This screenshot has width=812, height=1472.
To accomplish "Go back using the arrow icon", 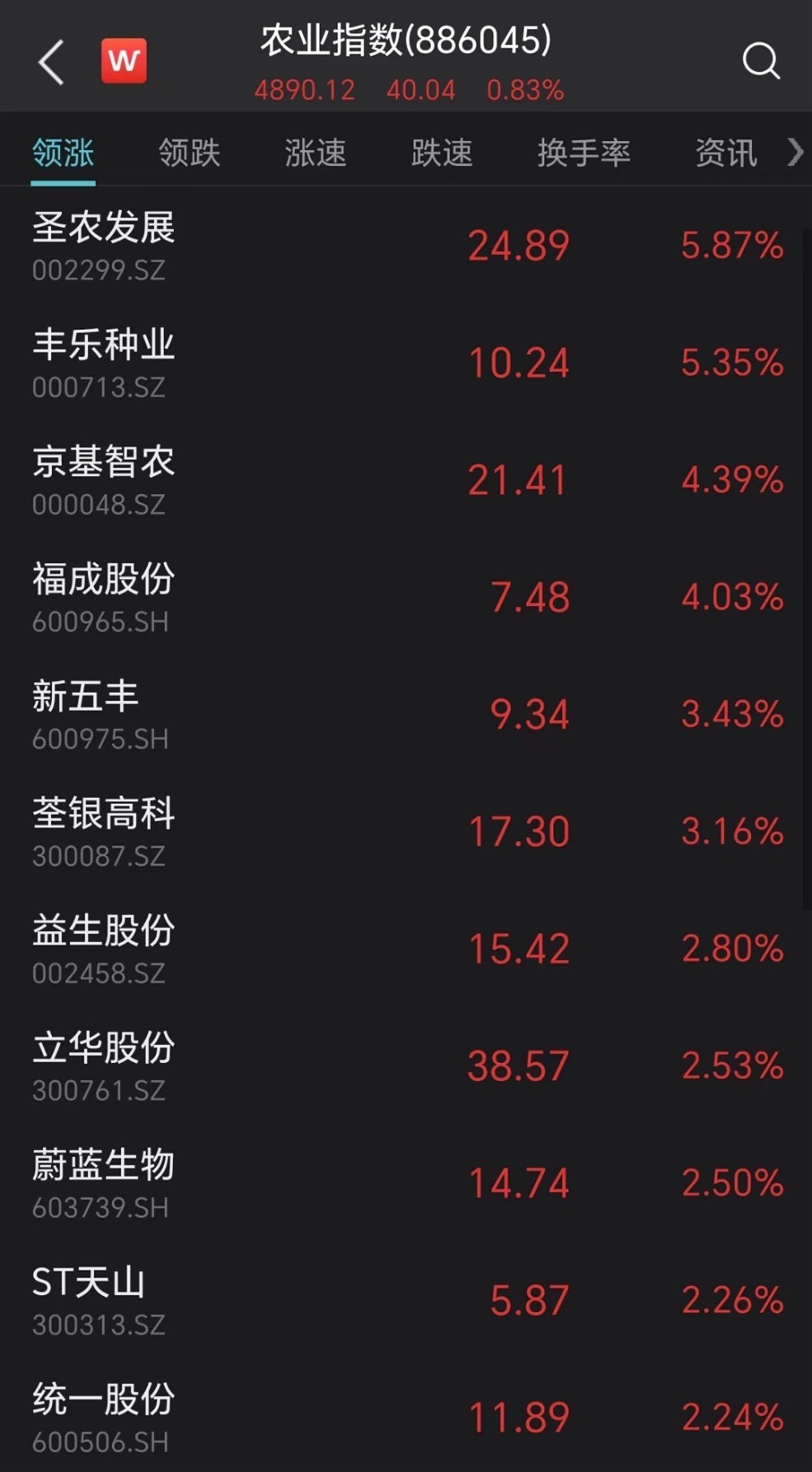I will [51, 62].
